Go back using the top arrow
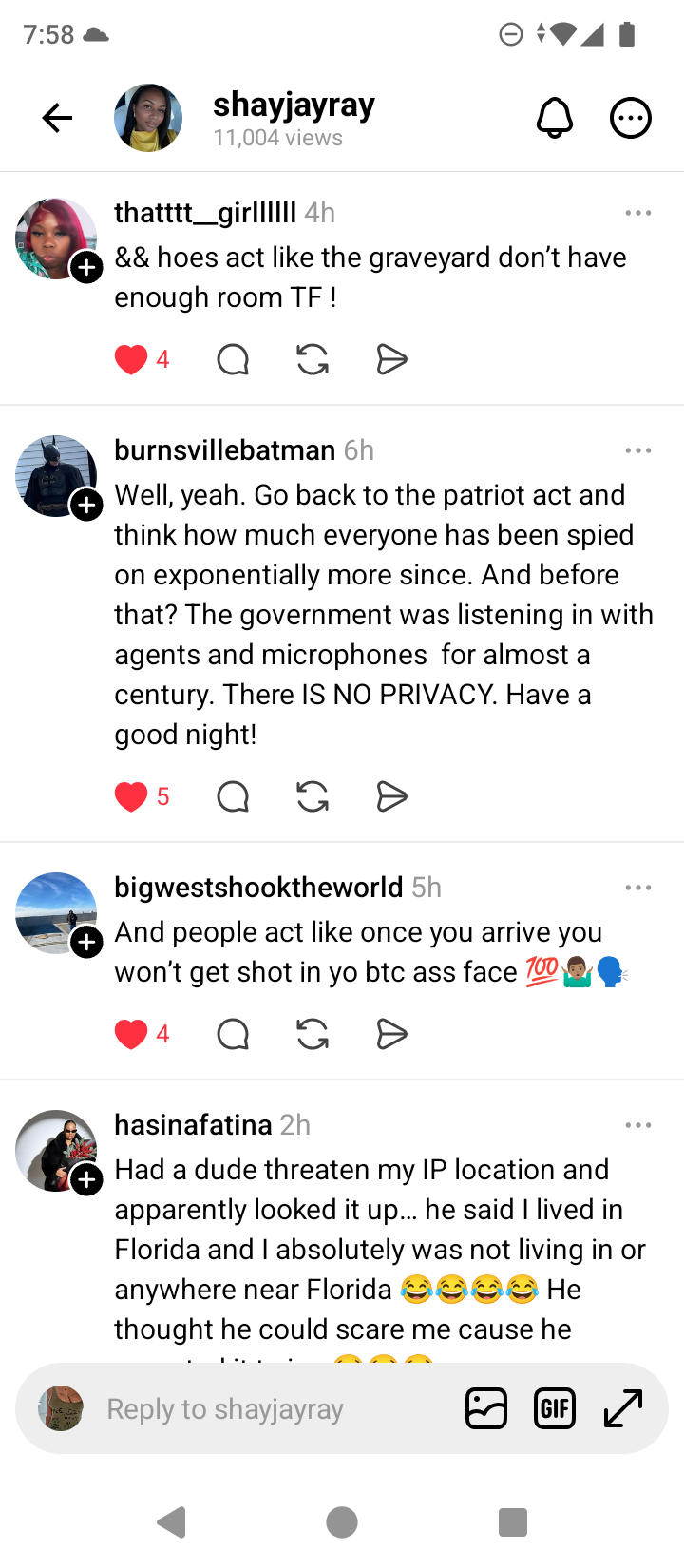The height and width of the screenshot is (1568, 684). pyautogui.click(x=57, y=118)
